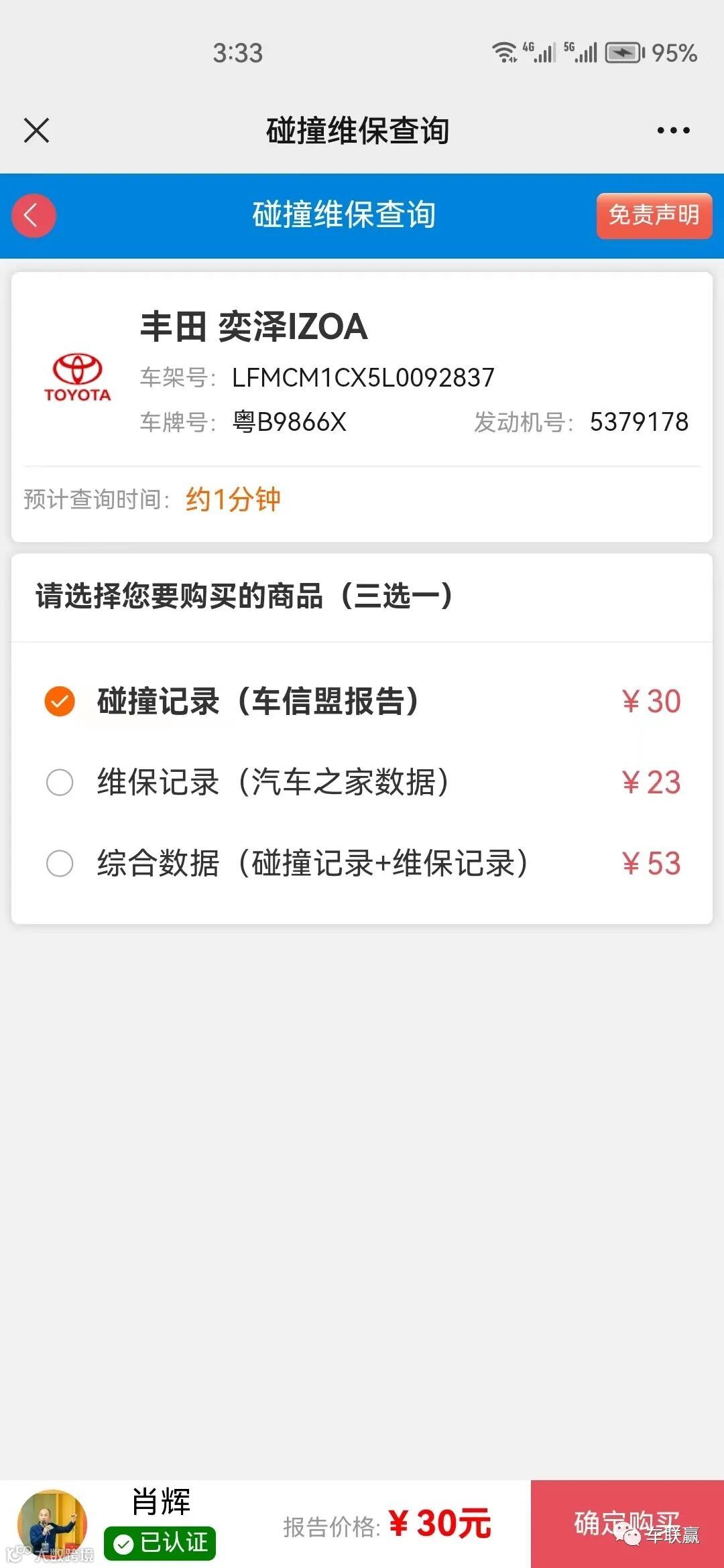Select 碰撞记录（车信盟报告）option
724x1568 pixels.
click(x=60, y=702)
